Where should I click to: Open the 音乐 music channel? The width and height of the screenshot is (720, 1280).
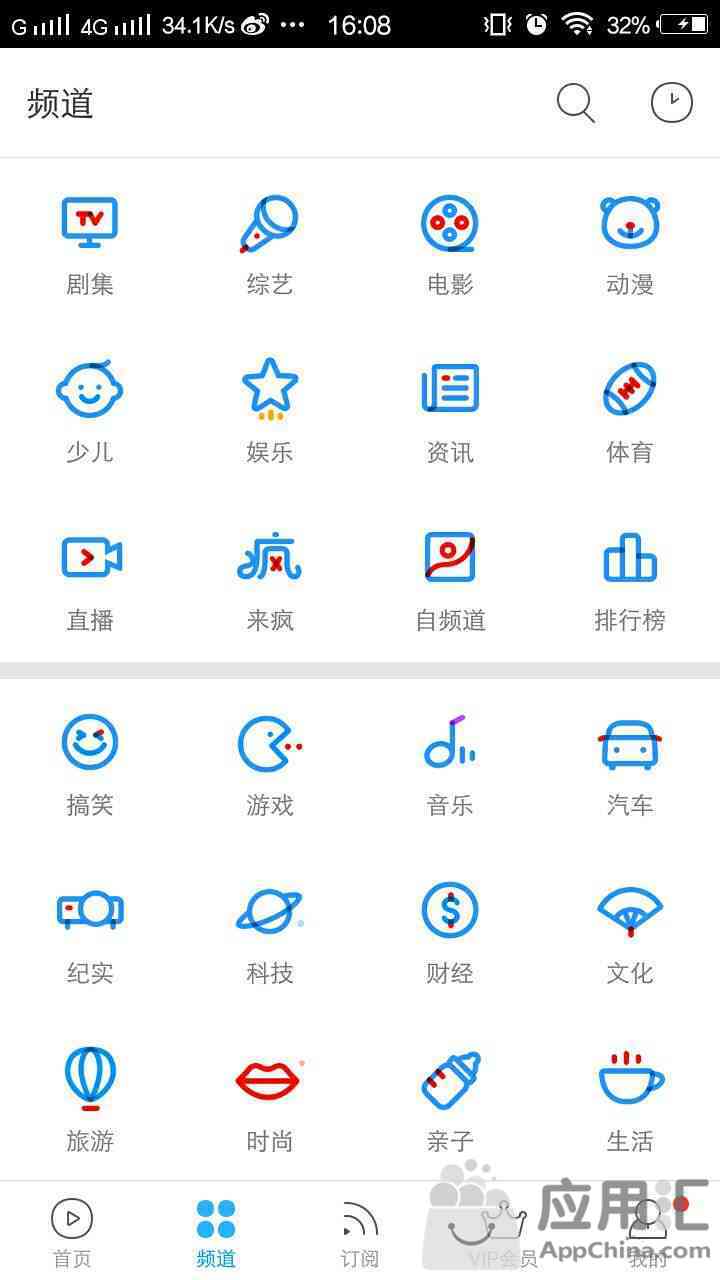click(450, 765)
